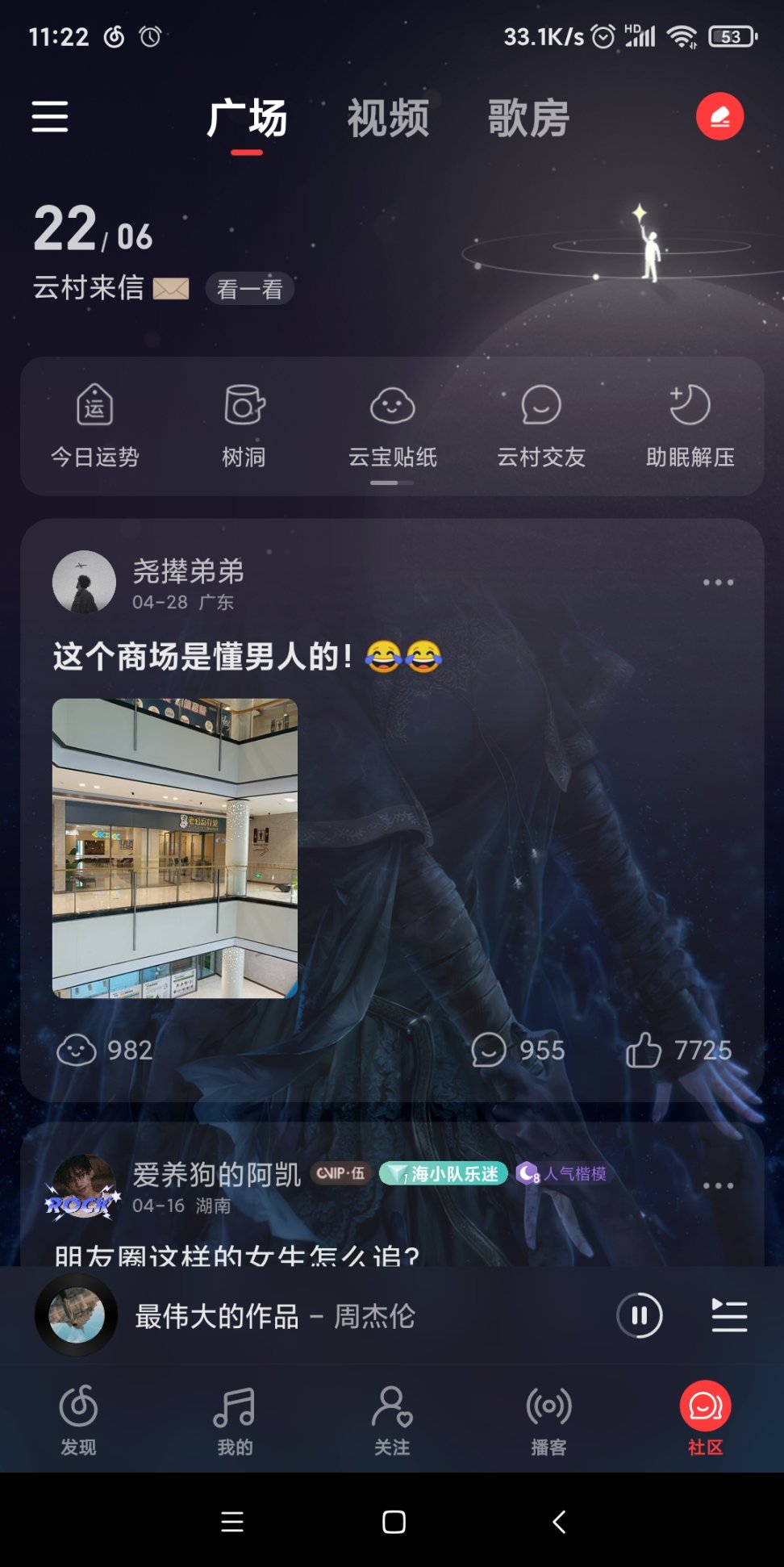Screen dimensions: 784x1567
Task: Open 云村交友
Action: tap(540, 425)
